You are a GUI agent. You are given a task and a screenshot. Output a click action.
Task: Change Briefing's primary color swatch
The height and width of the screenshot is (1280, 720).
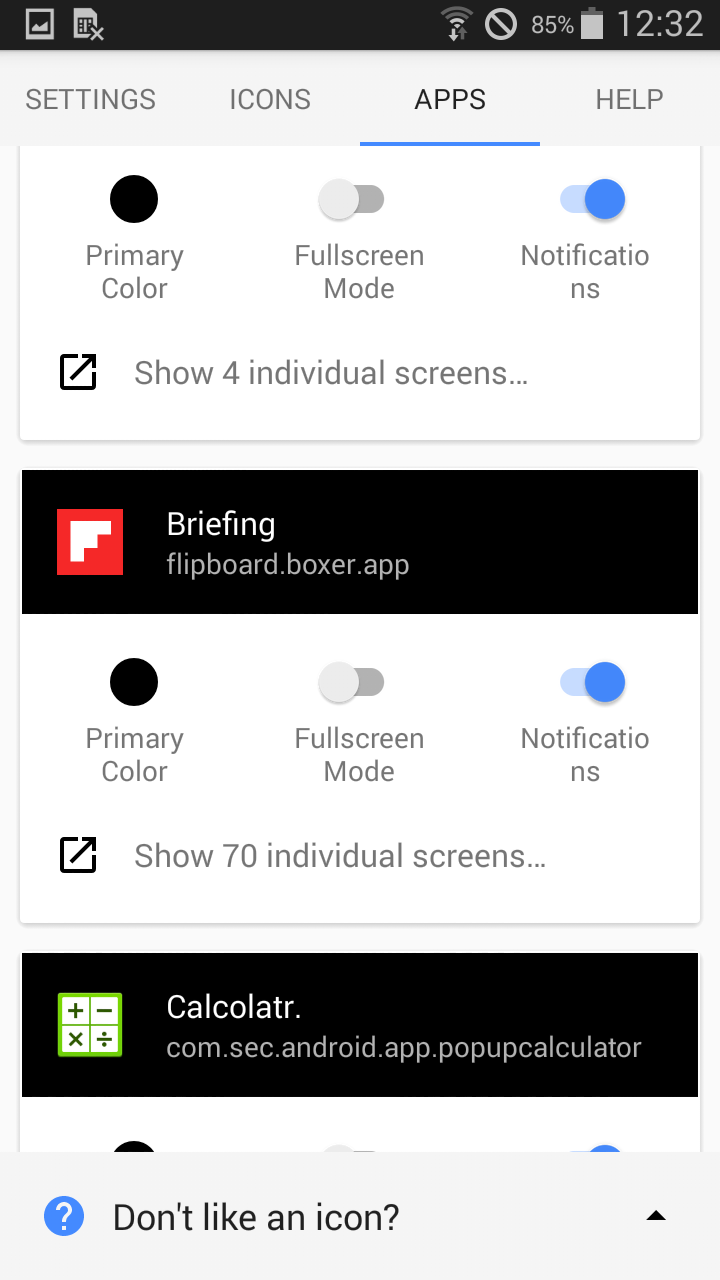point(134,682)
